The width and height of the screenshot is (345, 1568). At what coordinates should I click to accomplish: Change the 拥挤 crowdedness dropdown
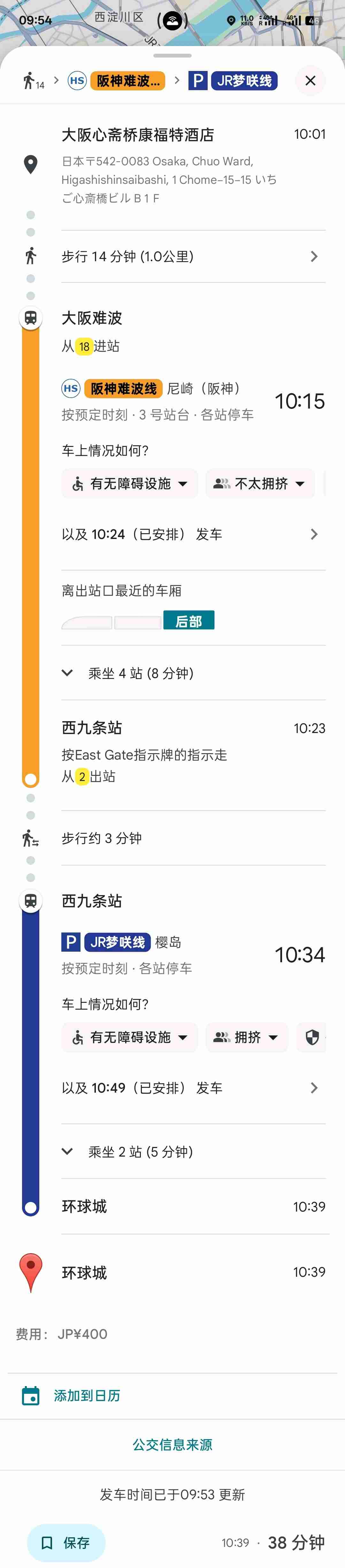pos(246,1037)
